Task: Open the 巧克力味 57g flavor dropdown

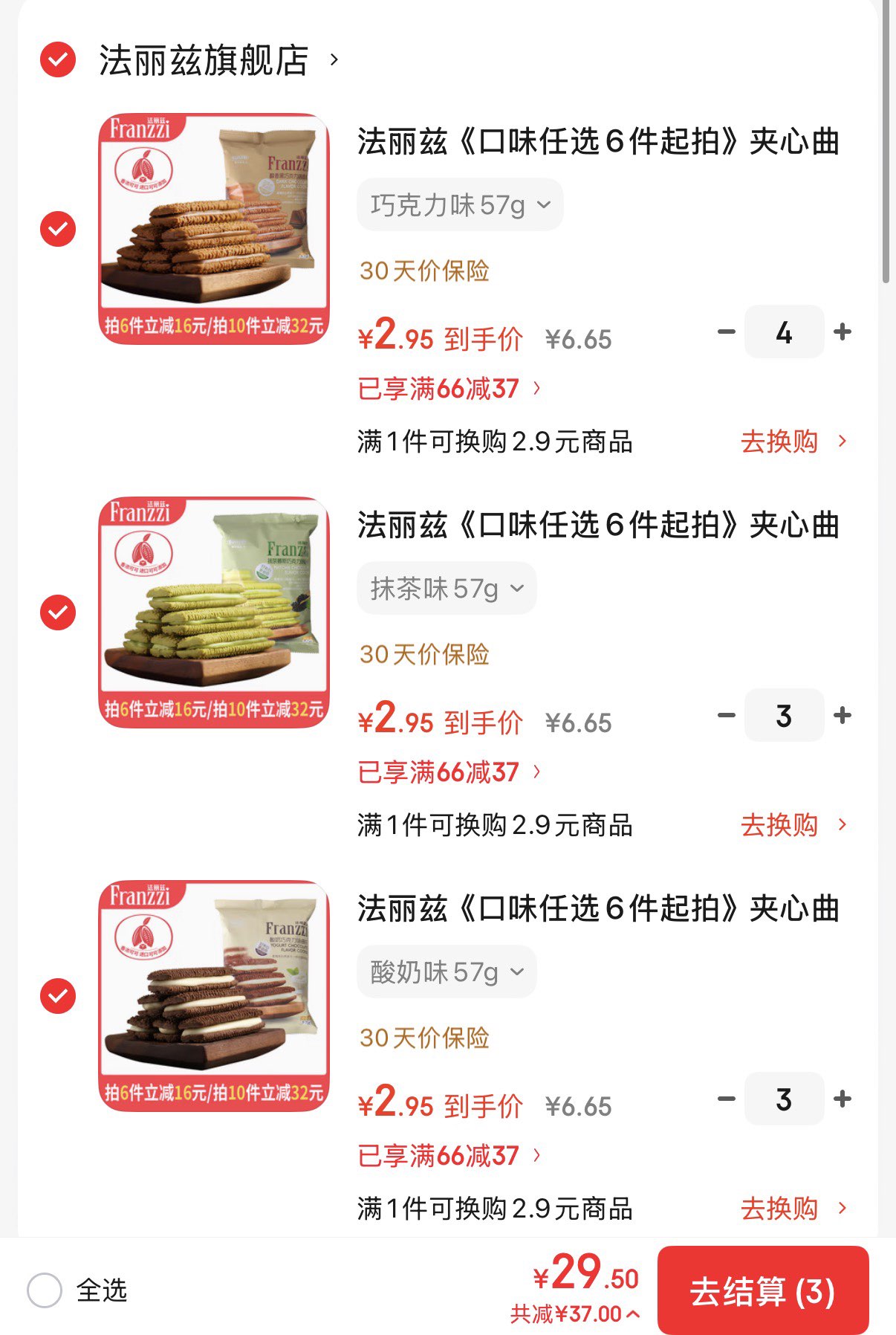Action: point(460,204)
